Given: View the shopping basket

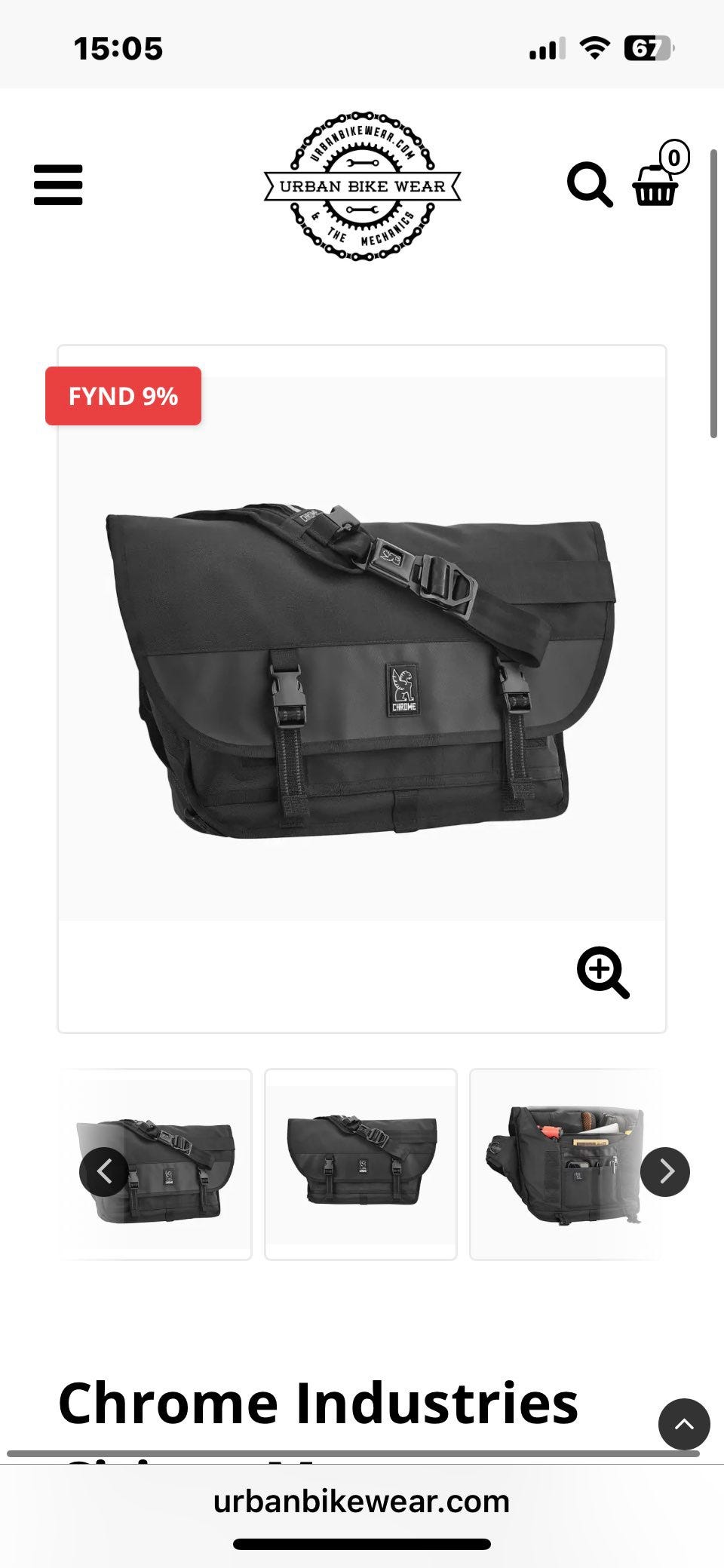Looking at the screenshot, I should (x=658, y=177).
